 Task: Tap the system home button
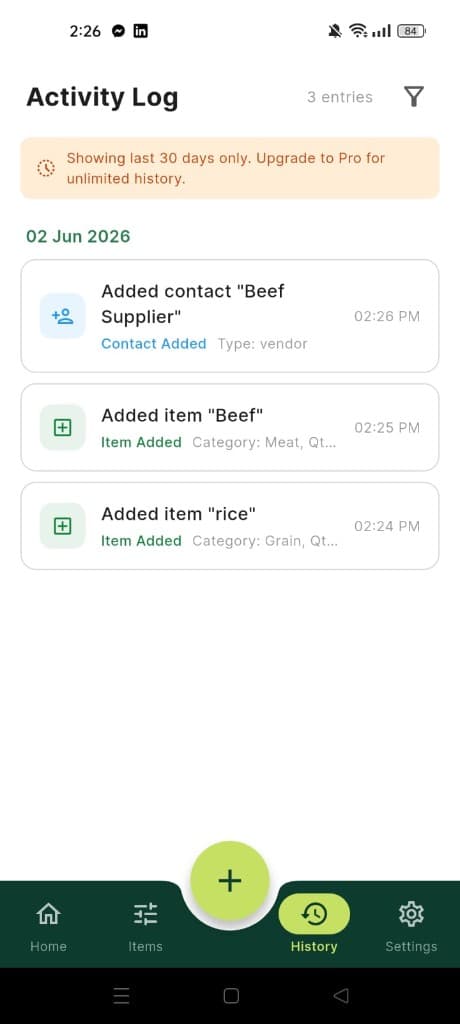(231, 995)
